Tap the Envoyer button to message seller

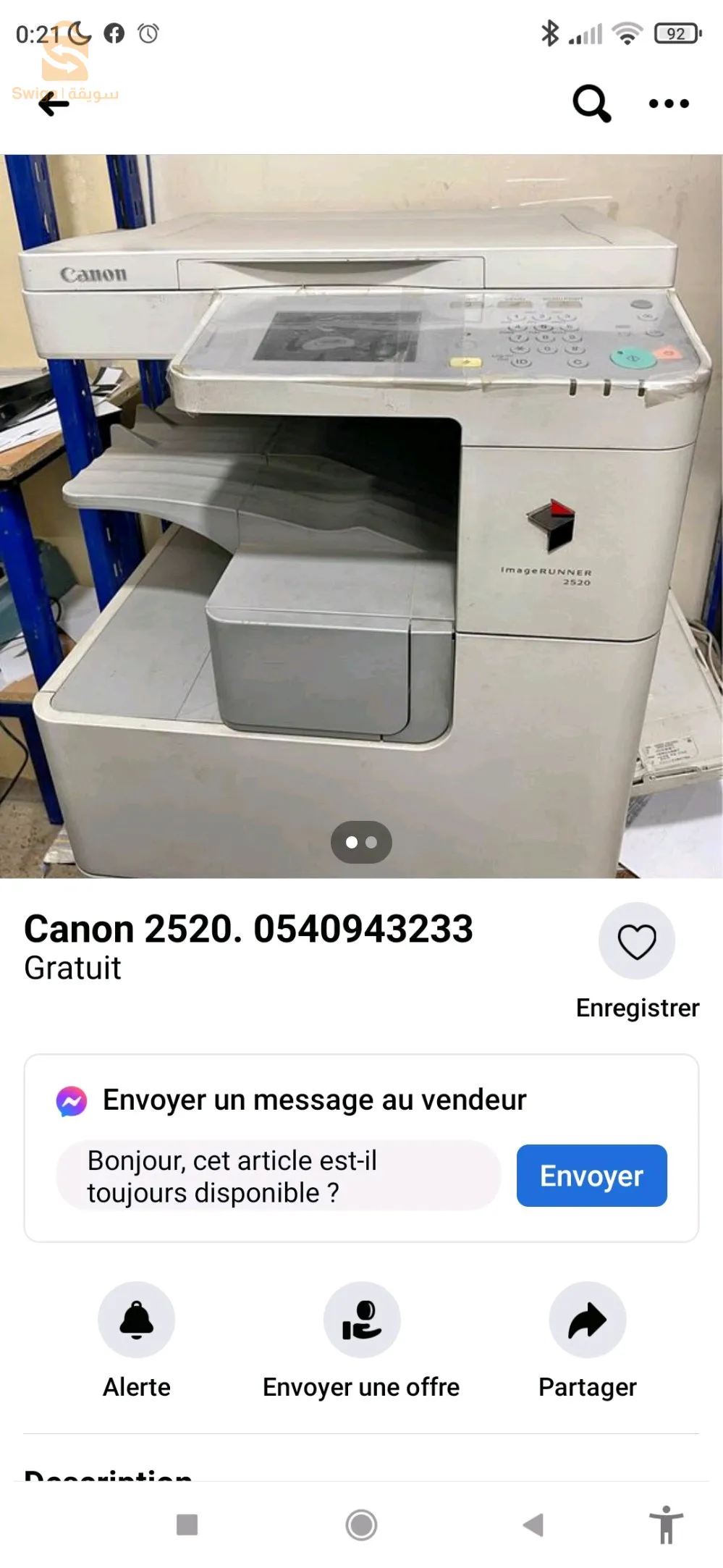(x=591, y=1176)
